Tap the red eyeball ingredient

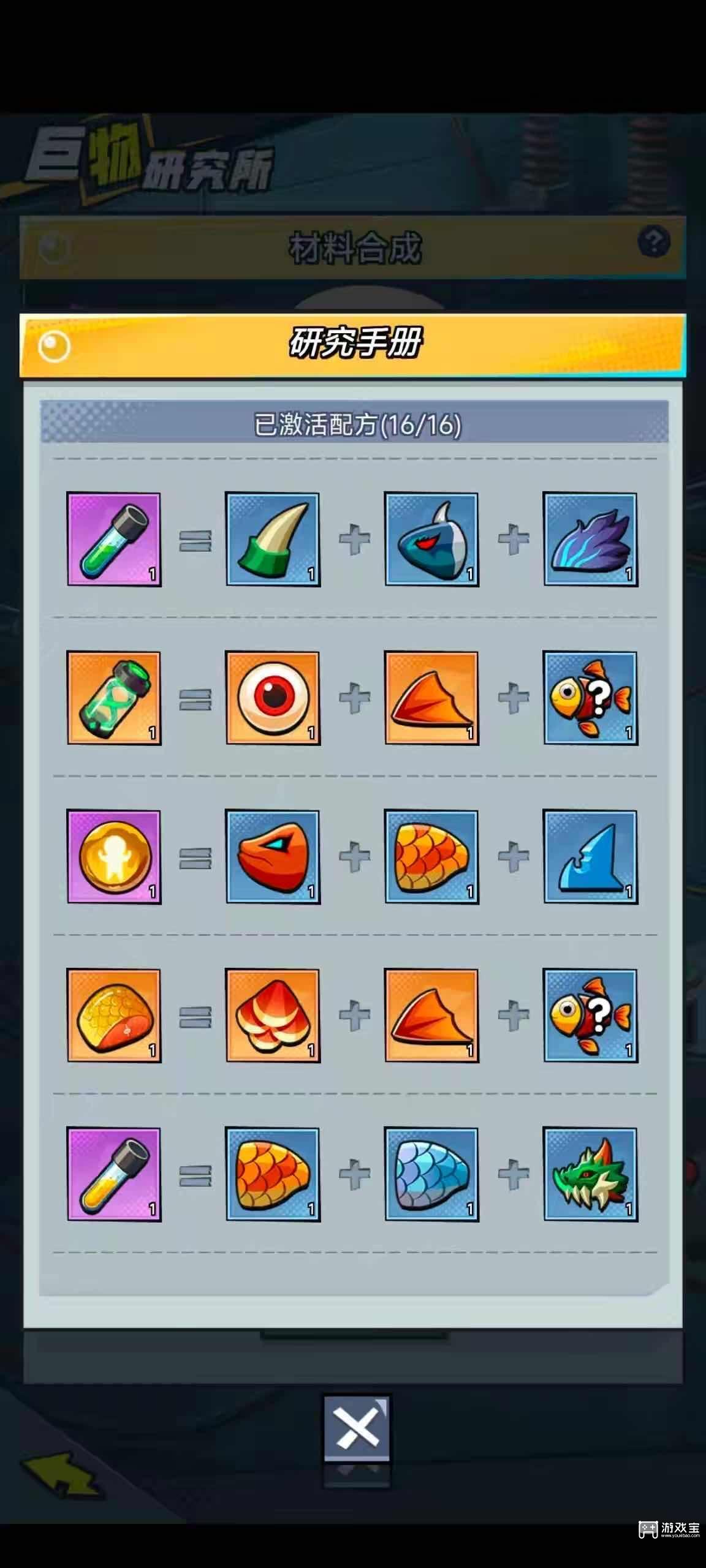pyautogui.click(x=273, y=698)
